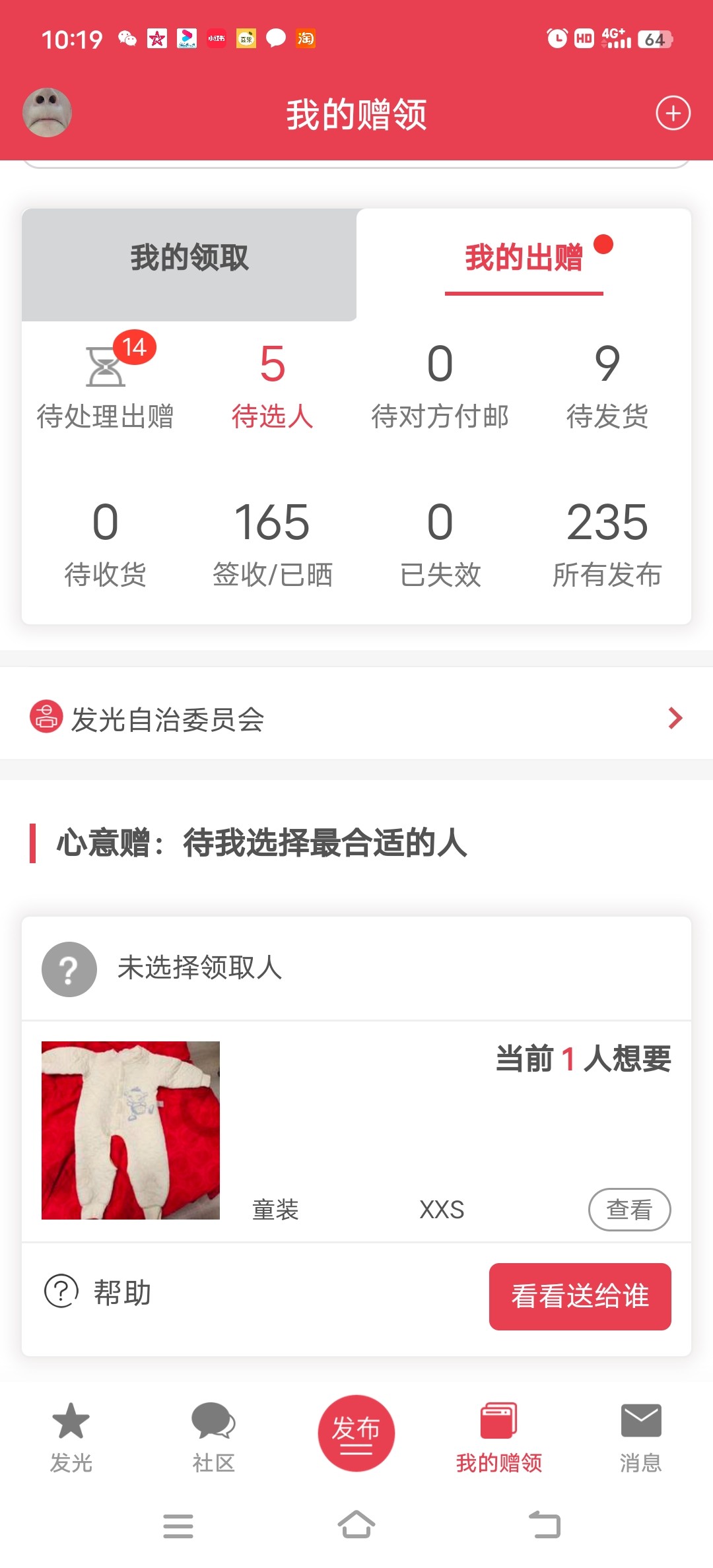Switch to 我的领取 tab

pyautogui.click(x=189, y=258)
